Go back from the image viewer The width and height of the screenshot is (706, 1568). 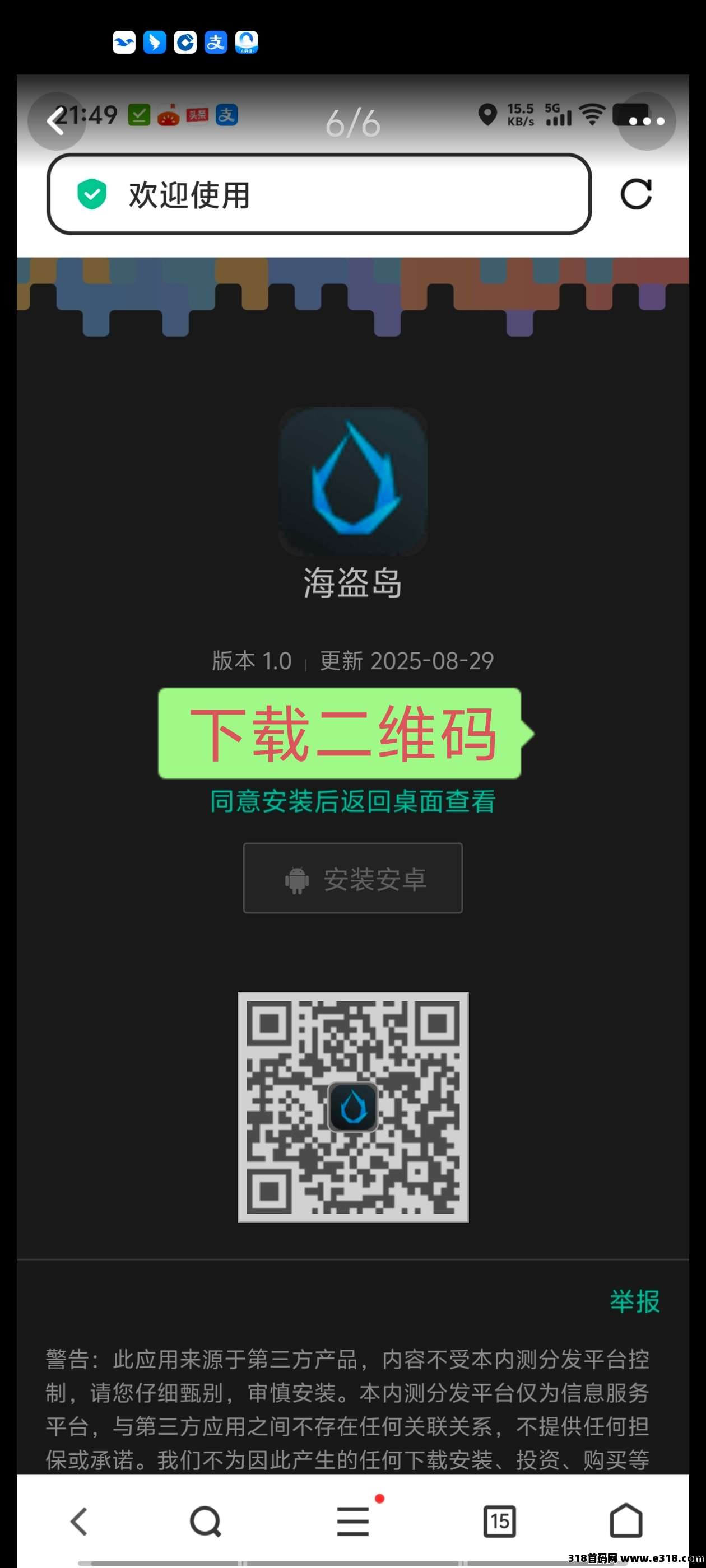56,121
